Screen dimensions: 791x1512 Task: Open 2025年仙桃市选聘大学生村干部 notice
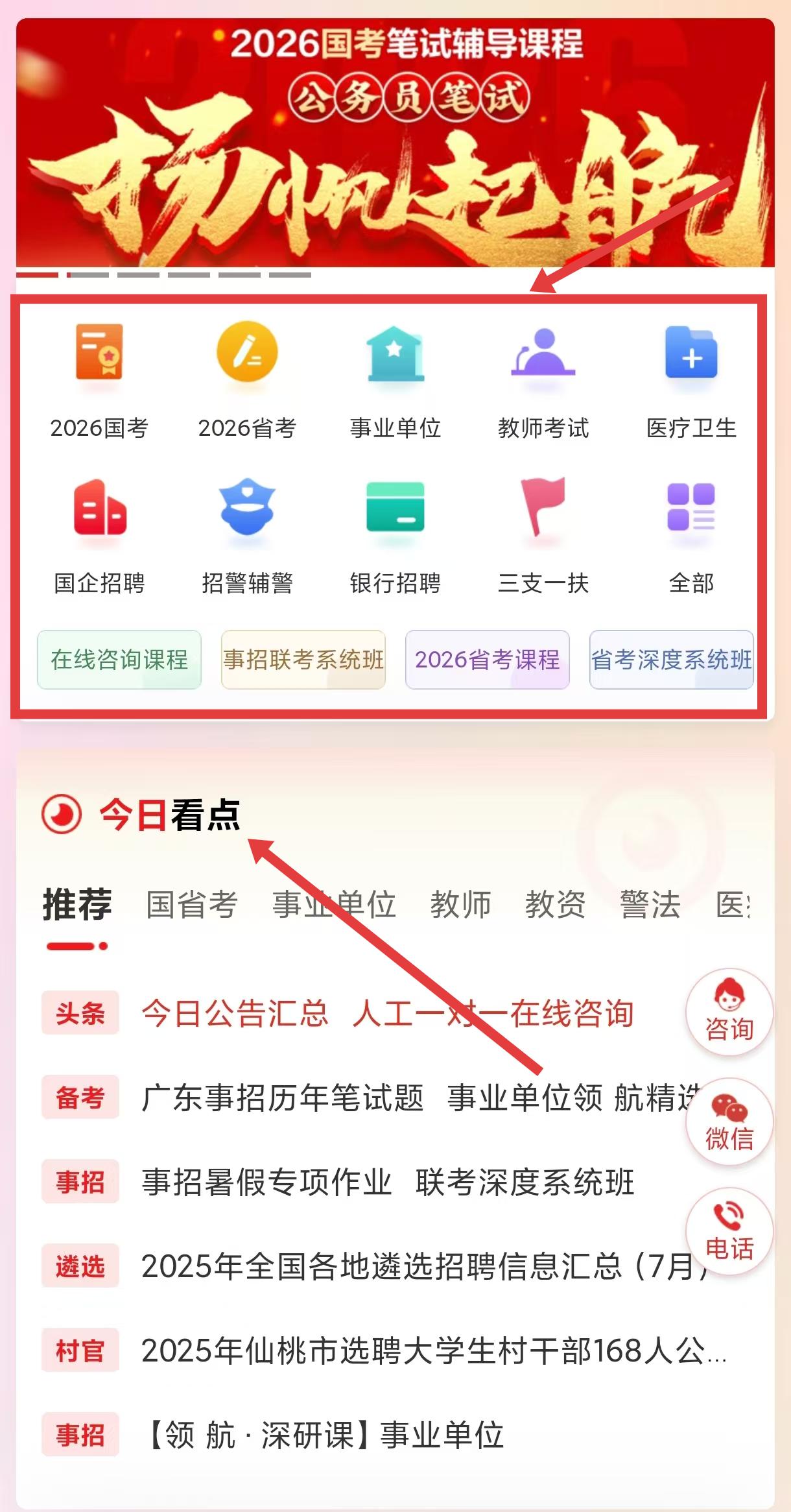pos(433,1350)
